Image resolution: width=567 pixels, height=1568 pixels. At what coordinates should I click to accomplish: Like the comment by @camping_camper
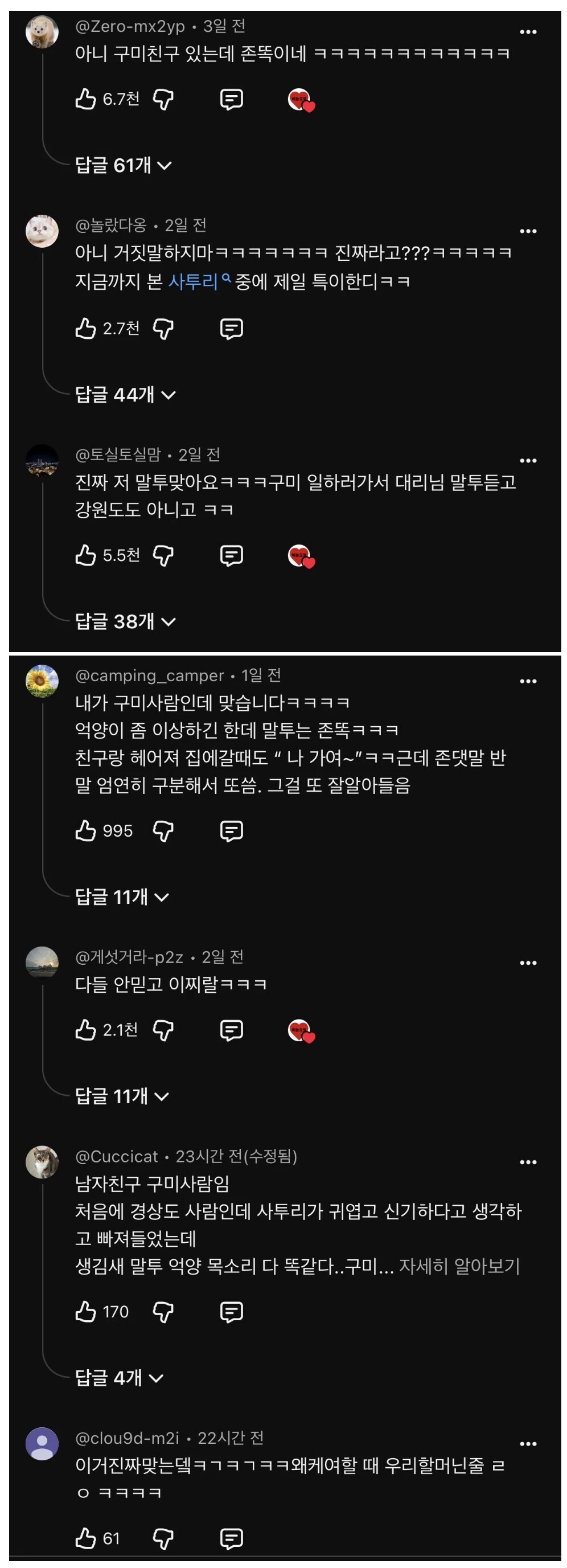coord(86,830)
